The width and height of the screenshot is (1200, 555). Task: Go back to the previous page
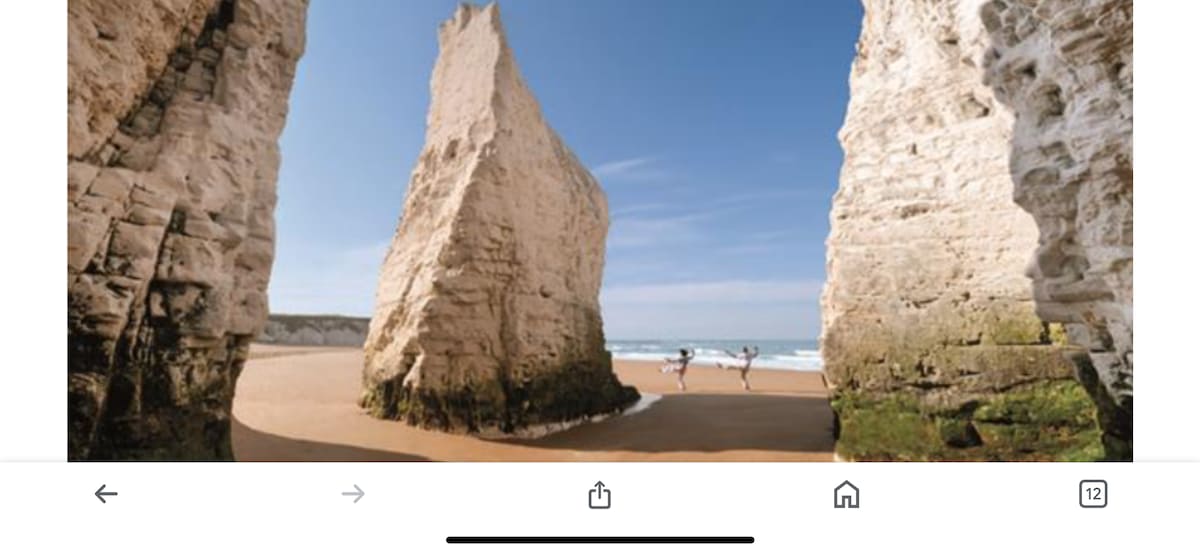[x=106, y=494]
